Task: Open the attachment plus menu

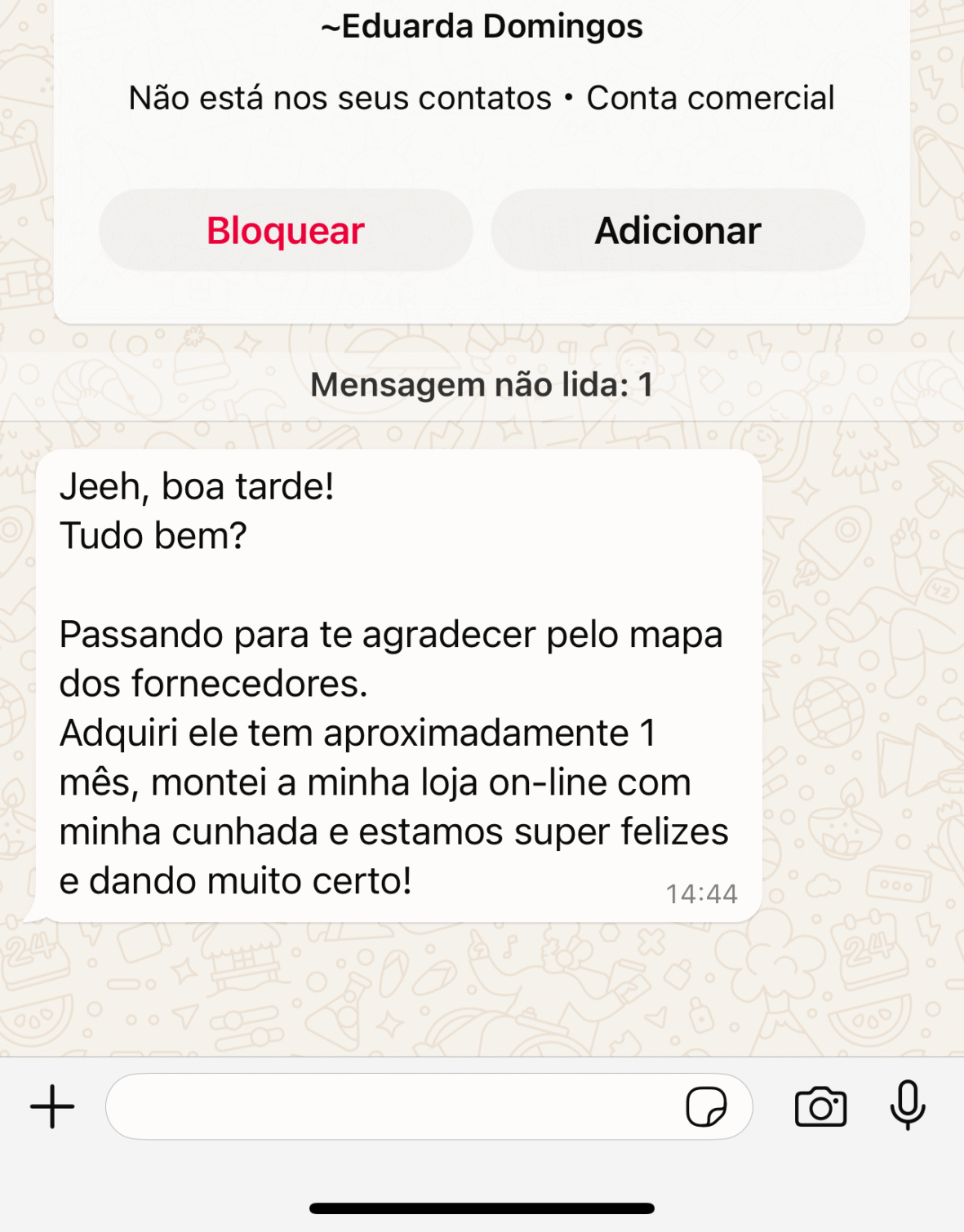Action: (52, 1106)
